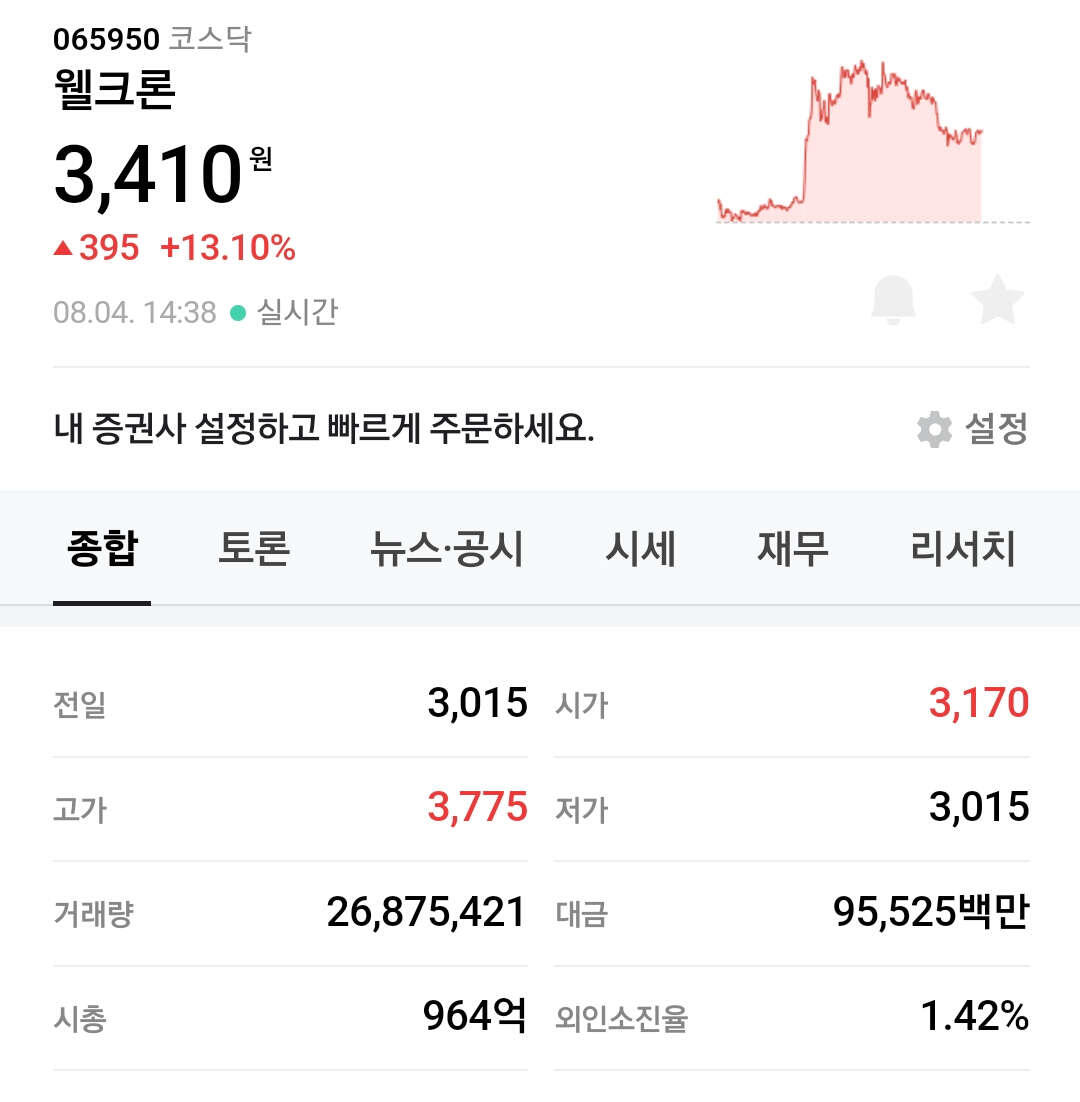Open the price alert bell
Screen dimensions: 1080x1102
pos(893,301)
